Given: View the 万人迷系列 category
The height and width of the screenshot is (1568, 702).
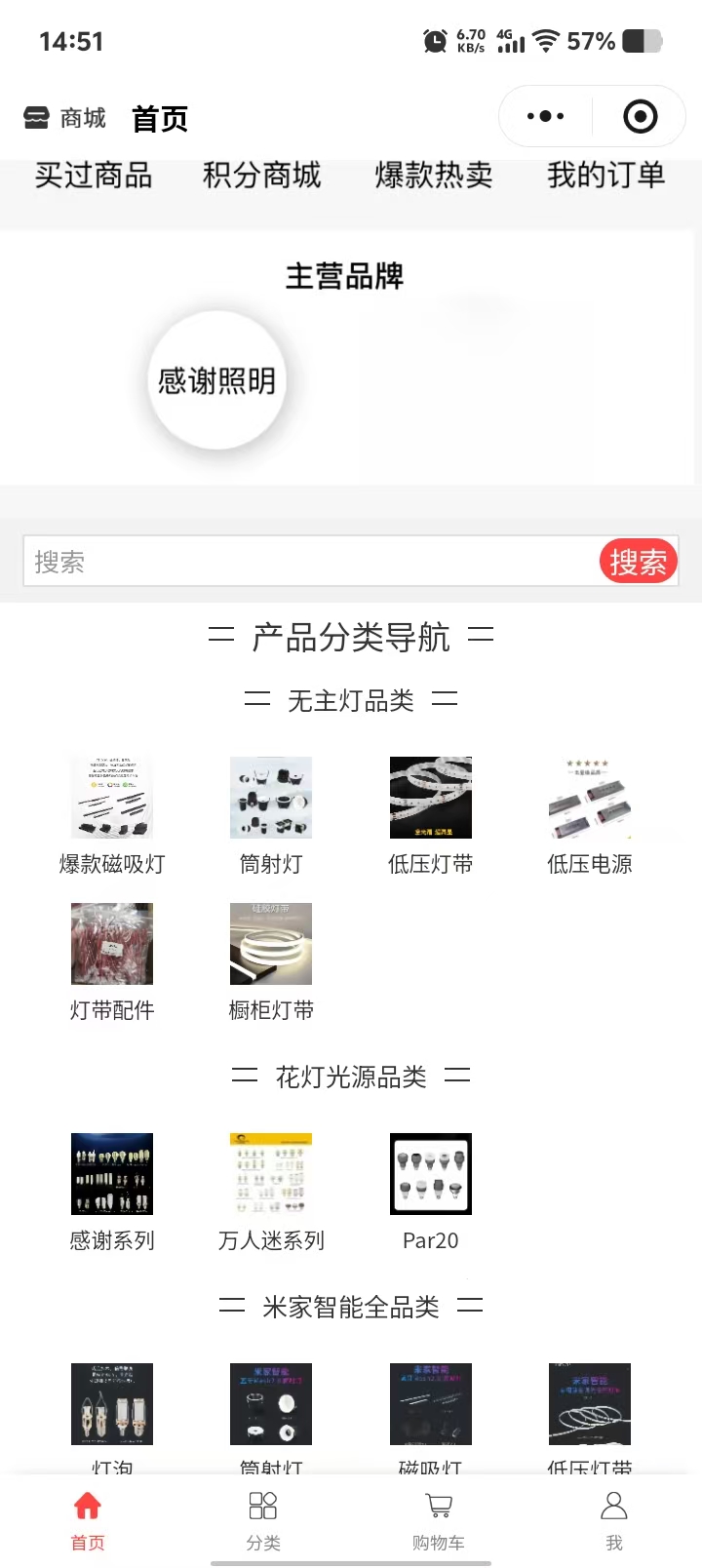Looking at the screenshot, I should [271, 1191].
